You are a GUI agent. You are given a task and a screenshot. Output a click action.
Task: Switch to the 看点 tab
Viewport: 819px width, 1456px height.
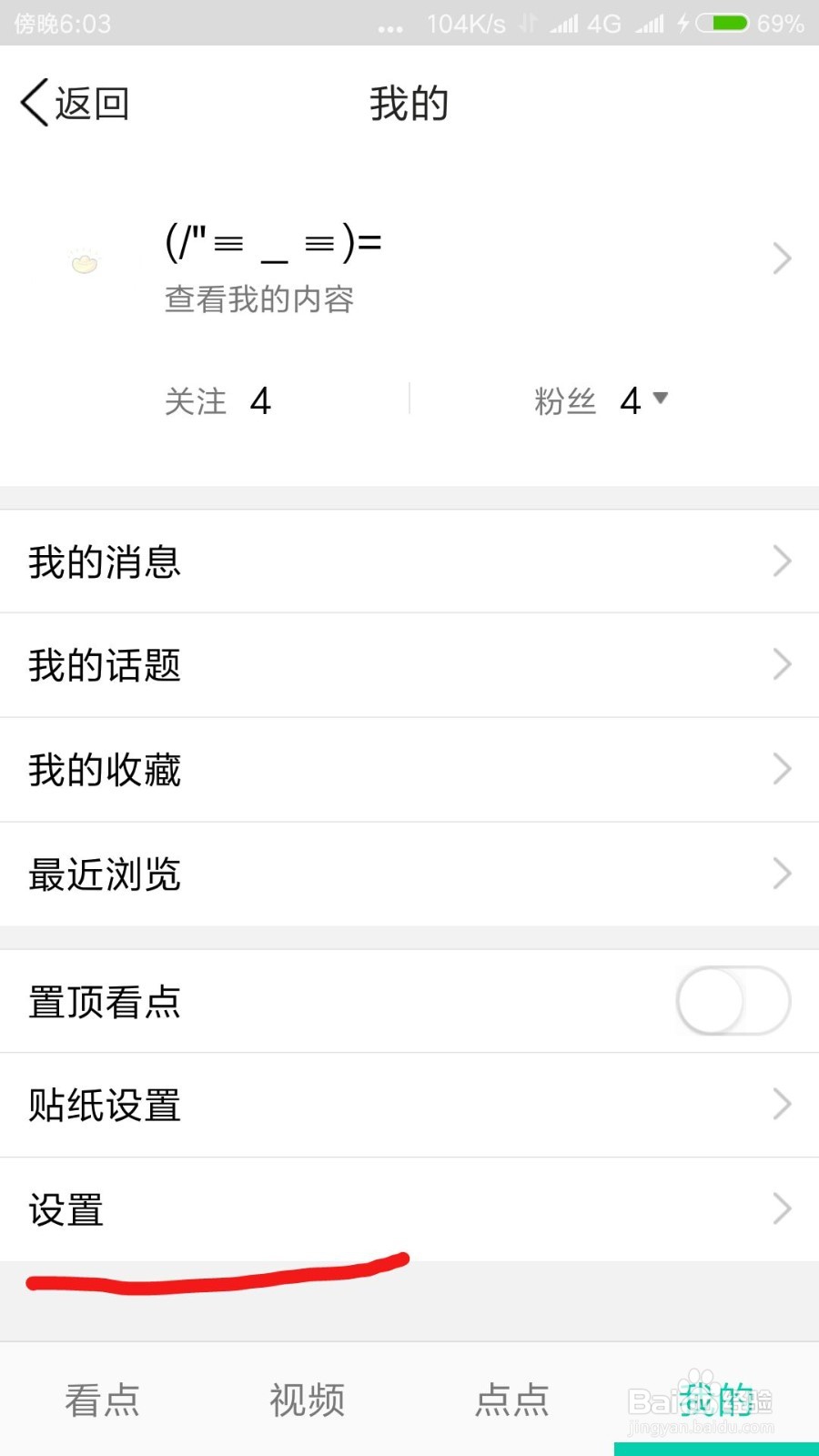pyautogui.click(x=102, y=1400)
